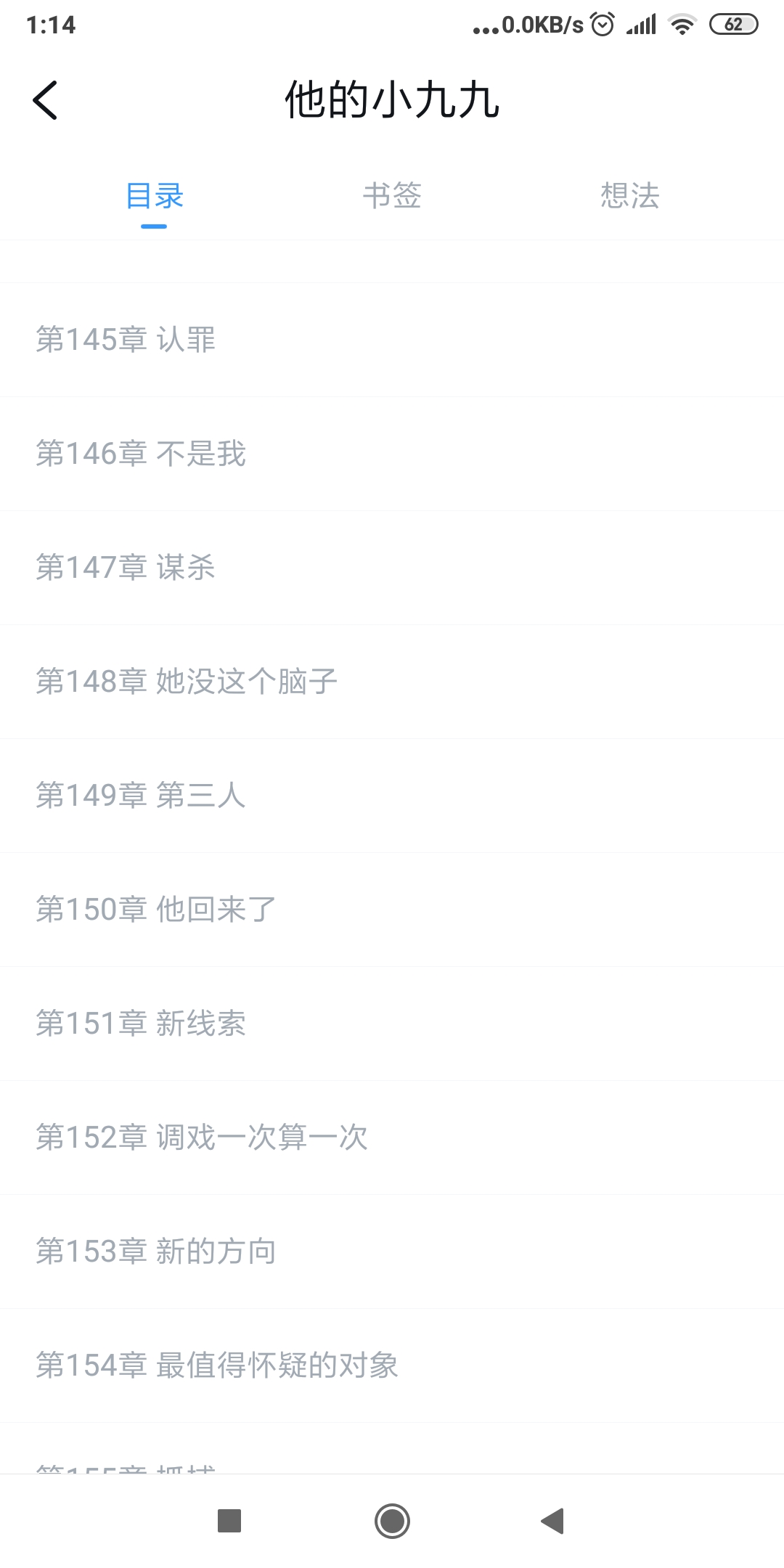Open chapter 第151章 新线索
784x1568 pixels.
(x=142, y=1024)
